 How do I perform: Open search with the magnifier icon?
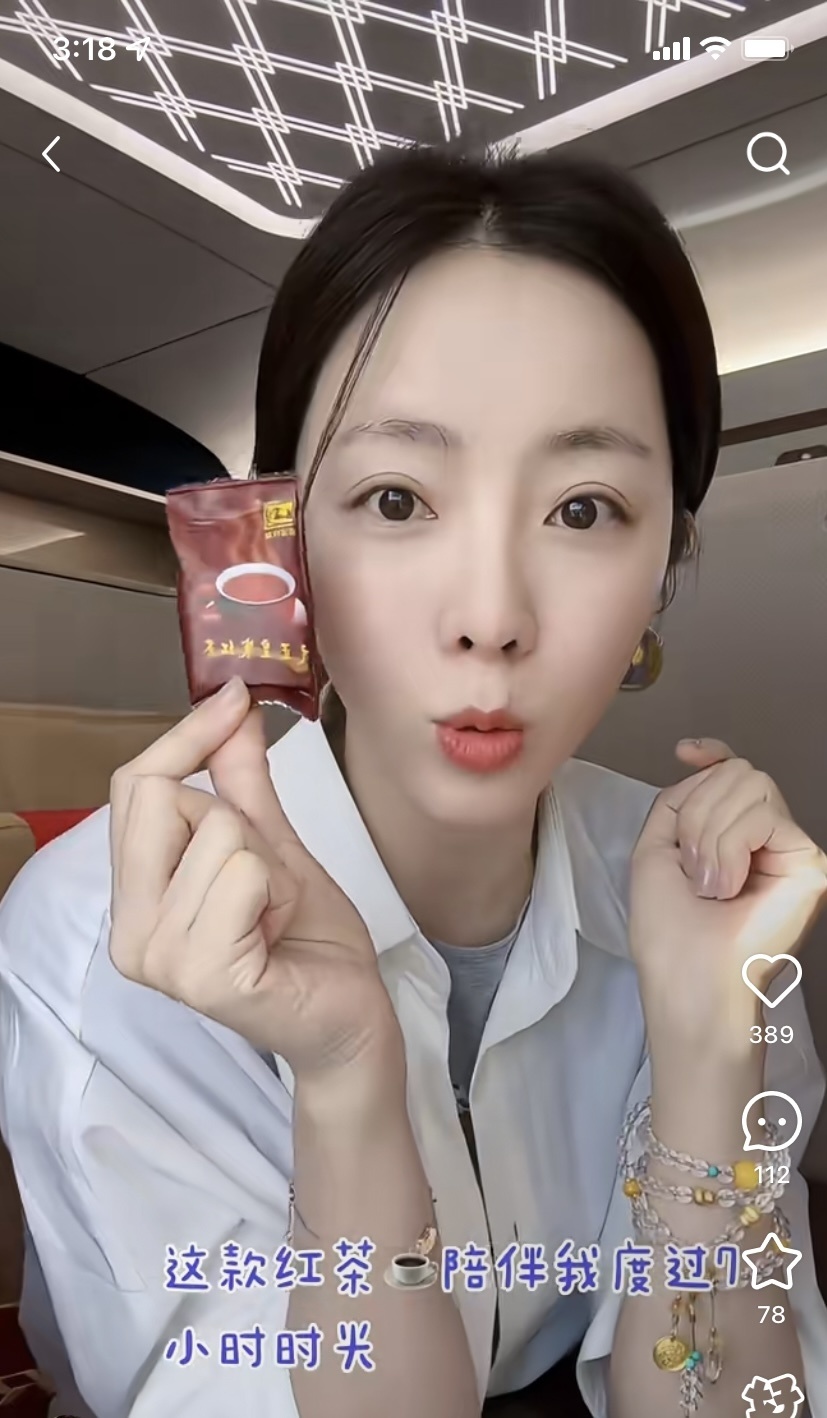pyautogui.click(x=768, y=154)
